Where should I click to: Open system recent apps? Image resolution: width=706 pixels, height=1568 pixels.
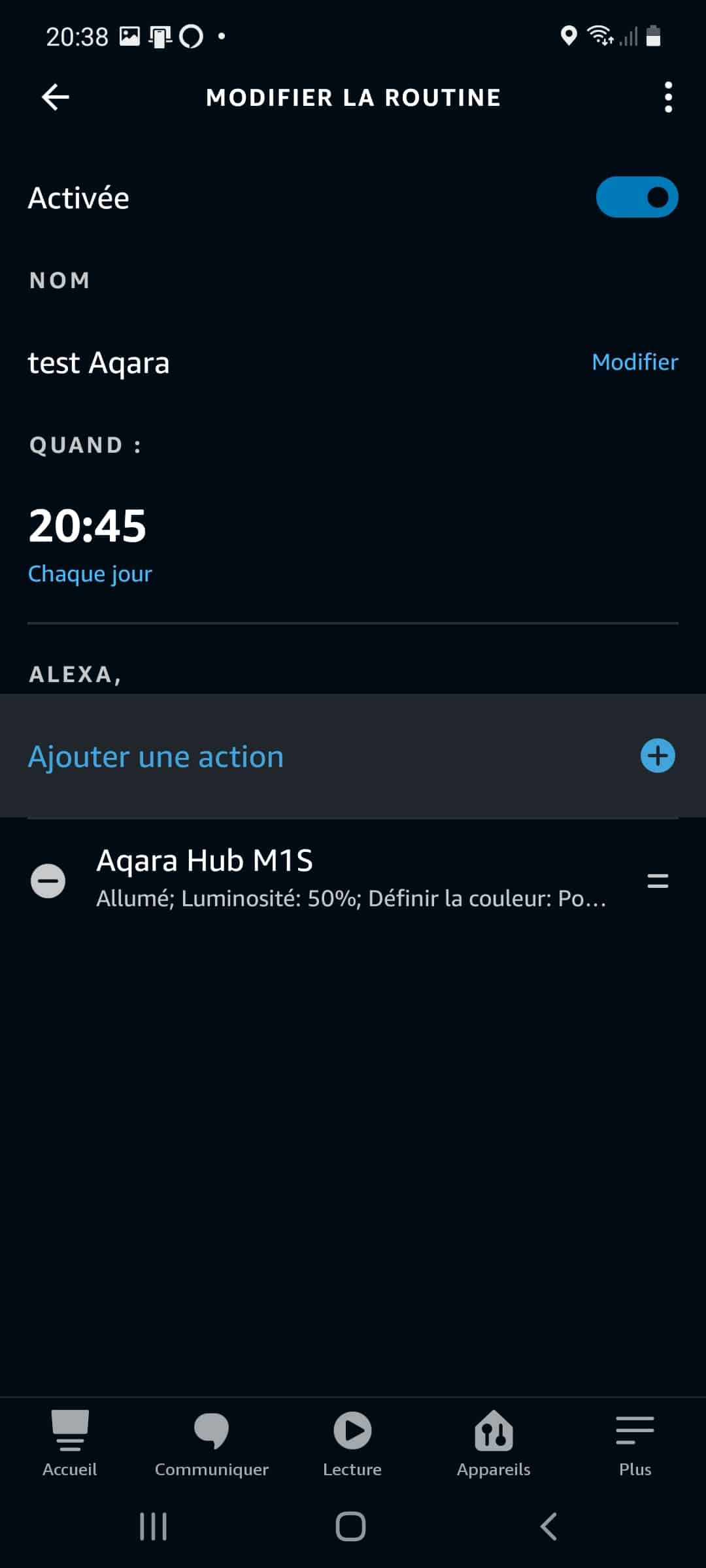(154, 1527)
